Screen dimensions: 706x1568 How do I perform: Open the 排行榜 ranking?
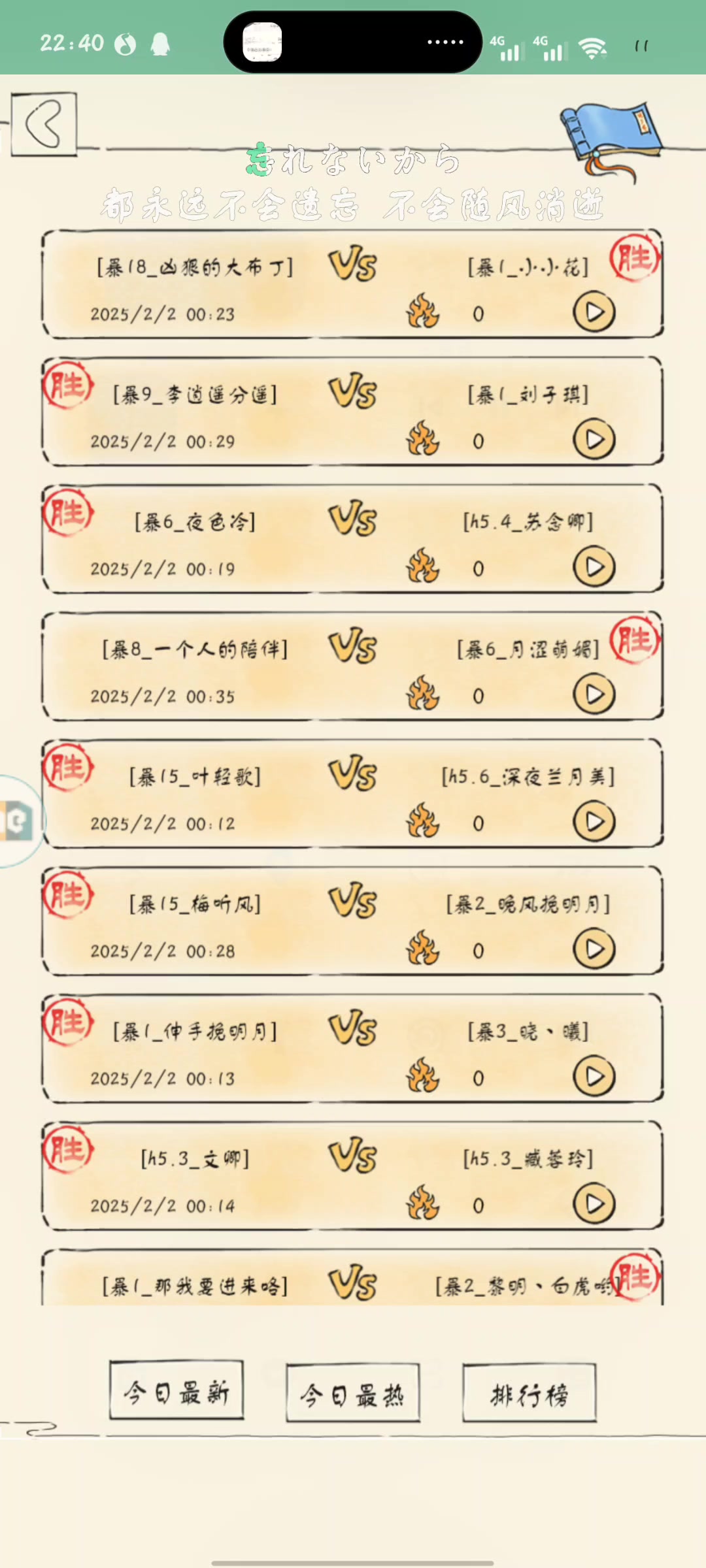[529, 1393]
